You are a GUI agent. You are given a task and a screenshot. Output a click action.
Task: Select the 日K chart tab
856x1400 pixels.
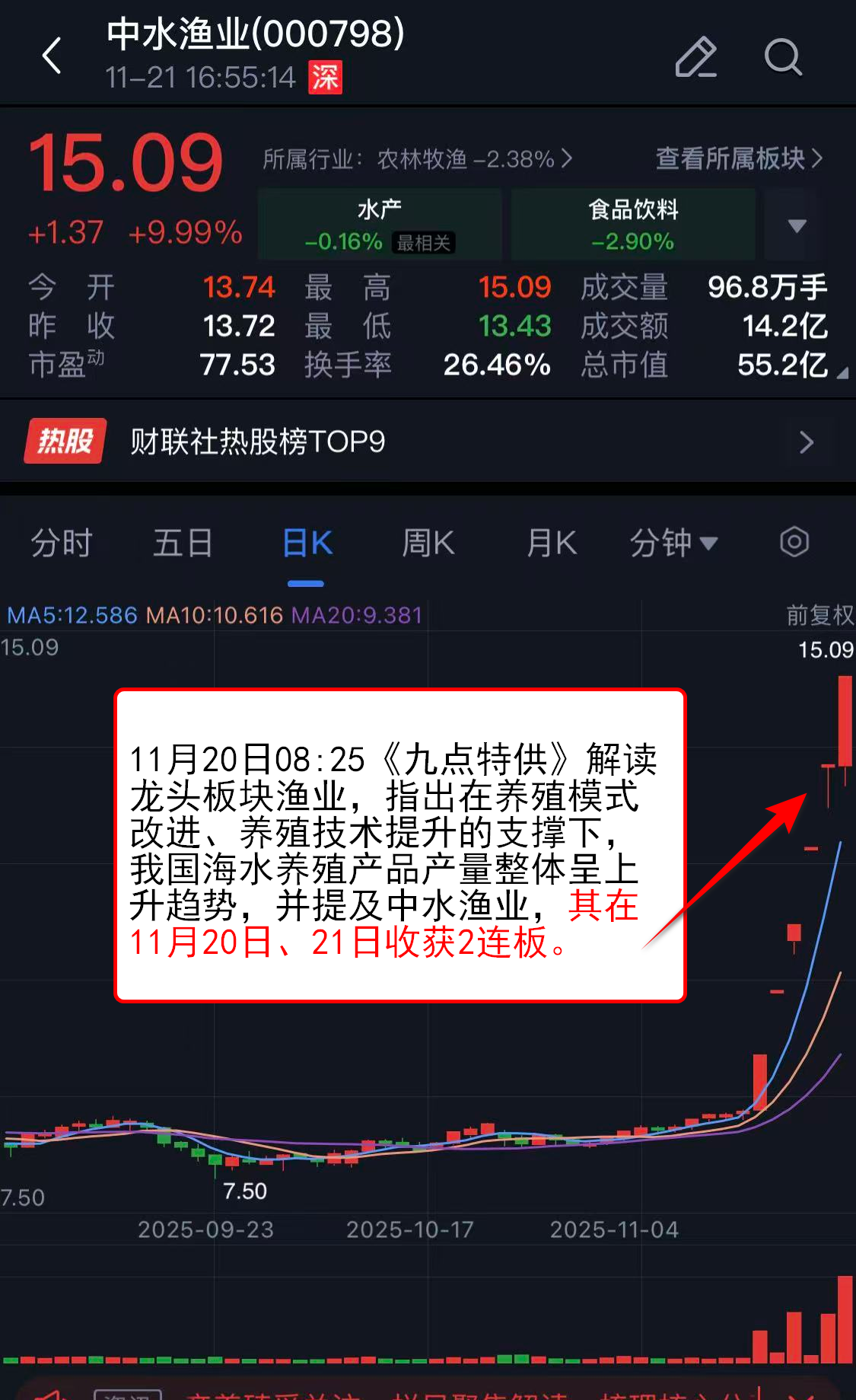click(307, 544)
